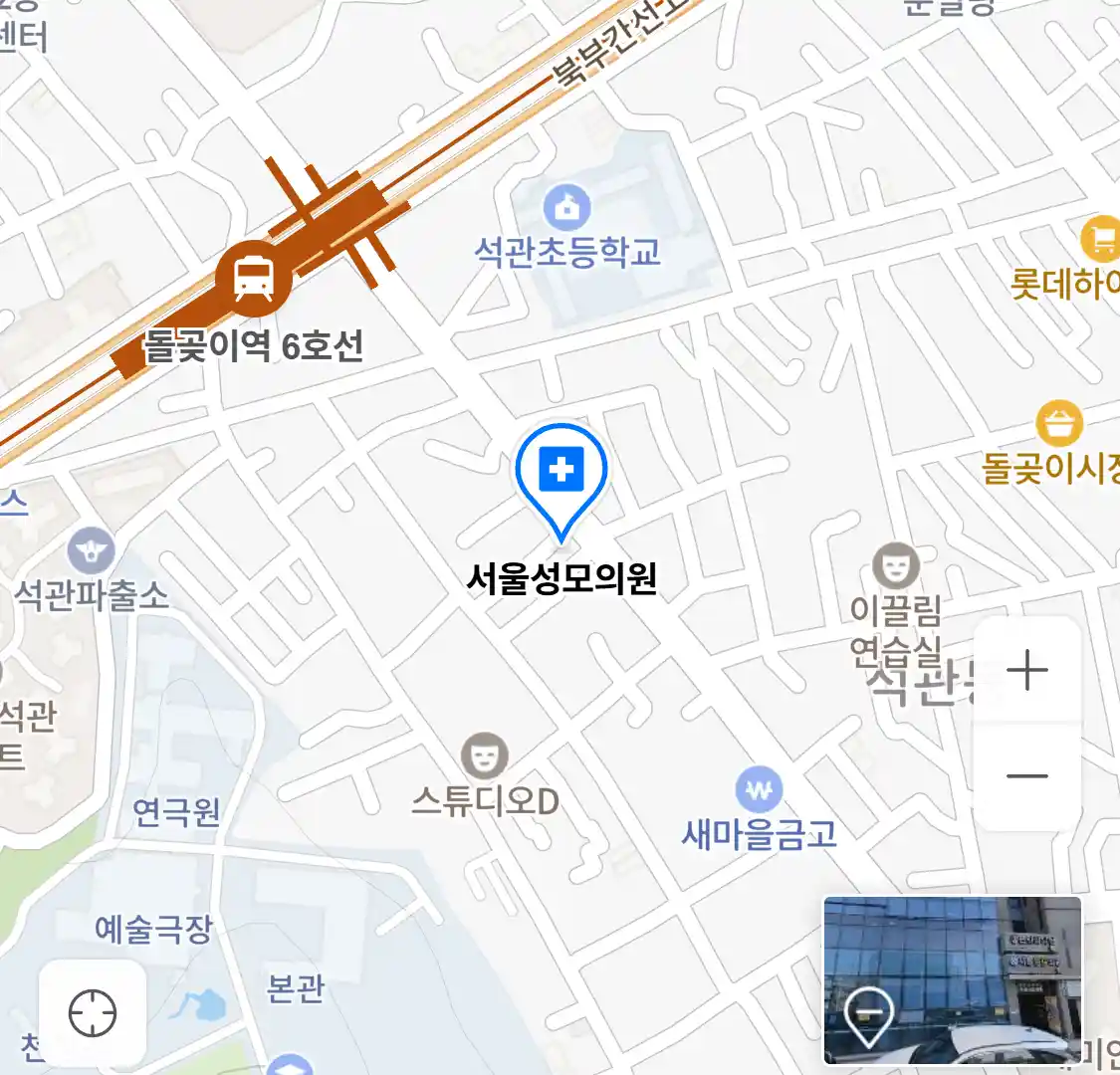Screen dimensions: 1120x1075
Task: Zoom in on the map
Action: coord(1026,670)
